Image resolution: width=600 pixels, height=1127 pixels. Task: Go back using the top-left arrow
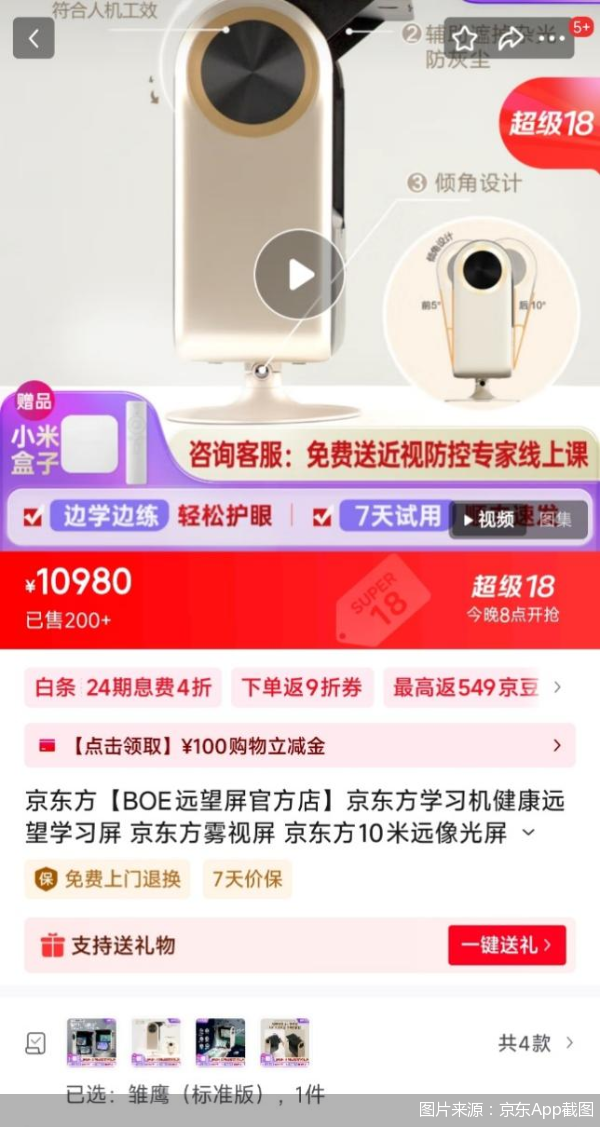[33, 38]
